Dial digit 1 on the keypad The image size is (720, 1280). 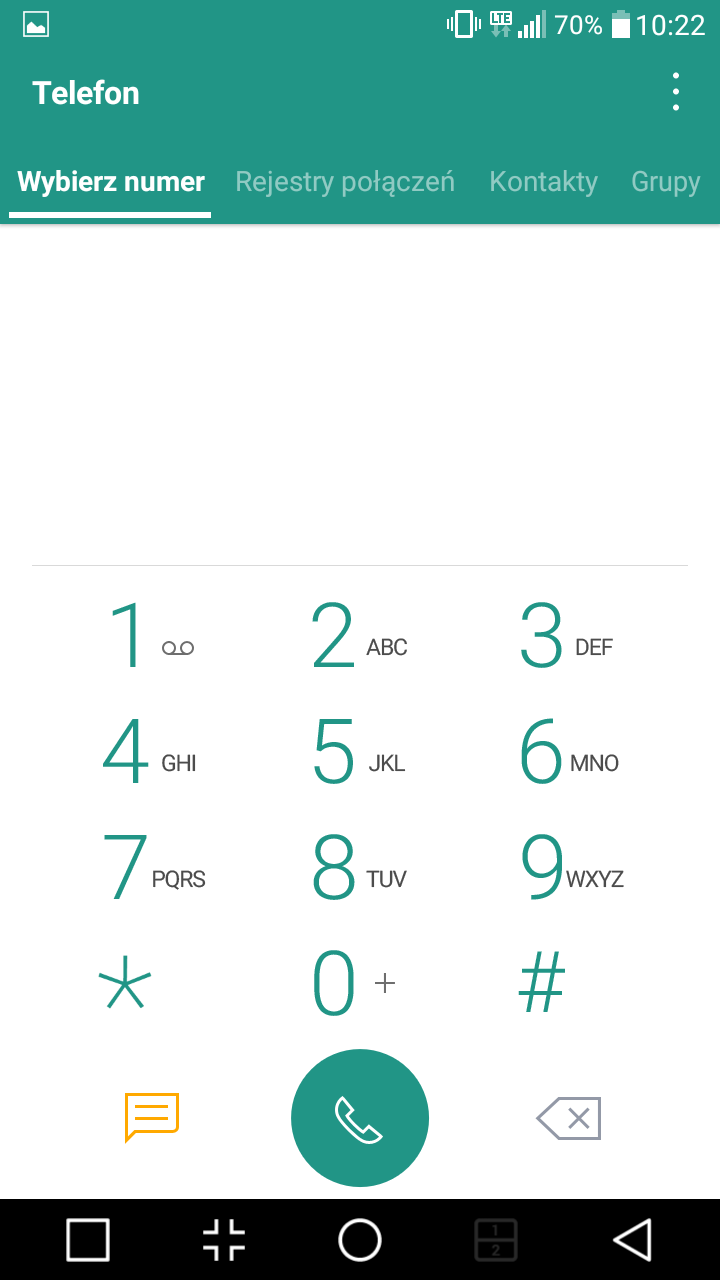coord(150,636)
